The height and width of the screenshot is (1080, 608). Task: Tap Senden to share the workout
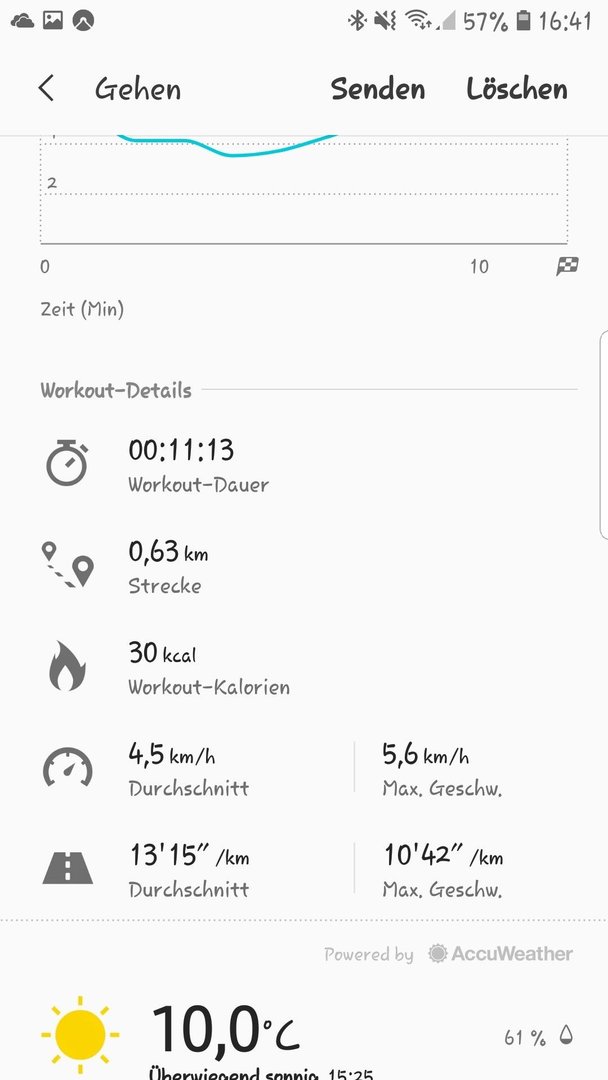click(378, 89)
